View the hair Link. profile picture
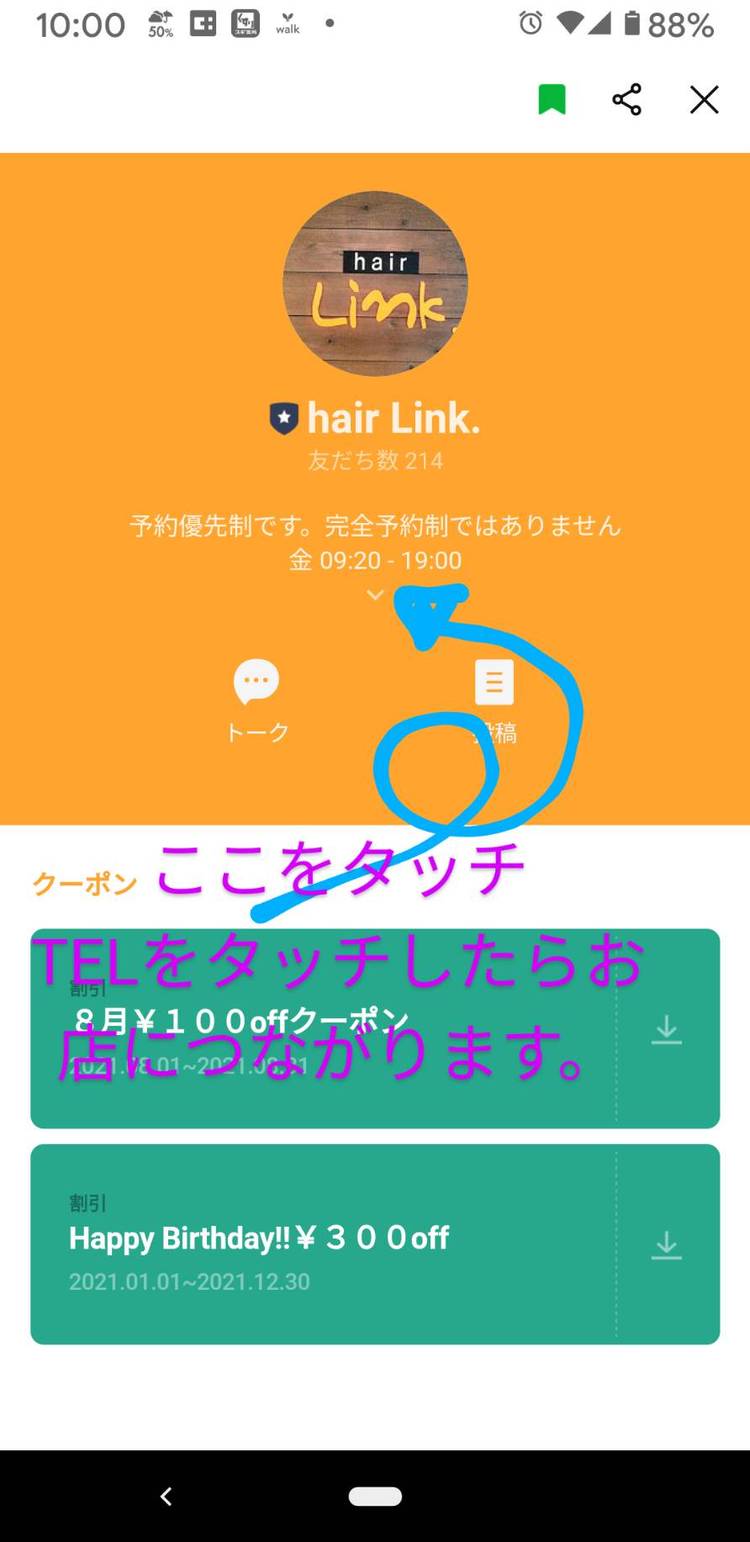Viewport: 750px width, 1542px height. click(x=375, y=284)
